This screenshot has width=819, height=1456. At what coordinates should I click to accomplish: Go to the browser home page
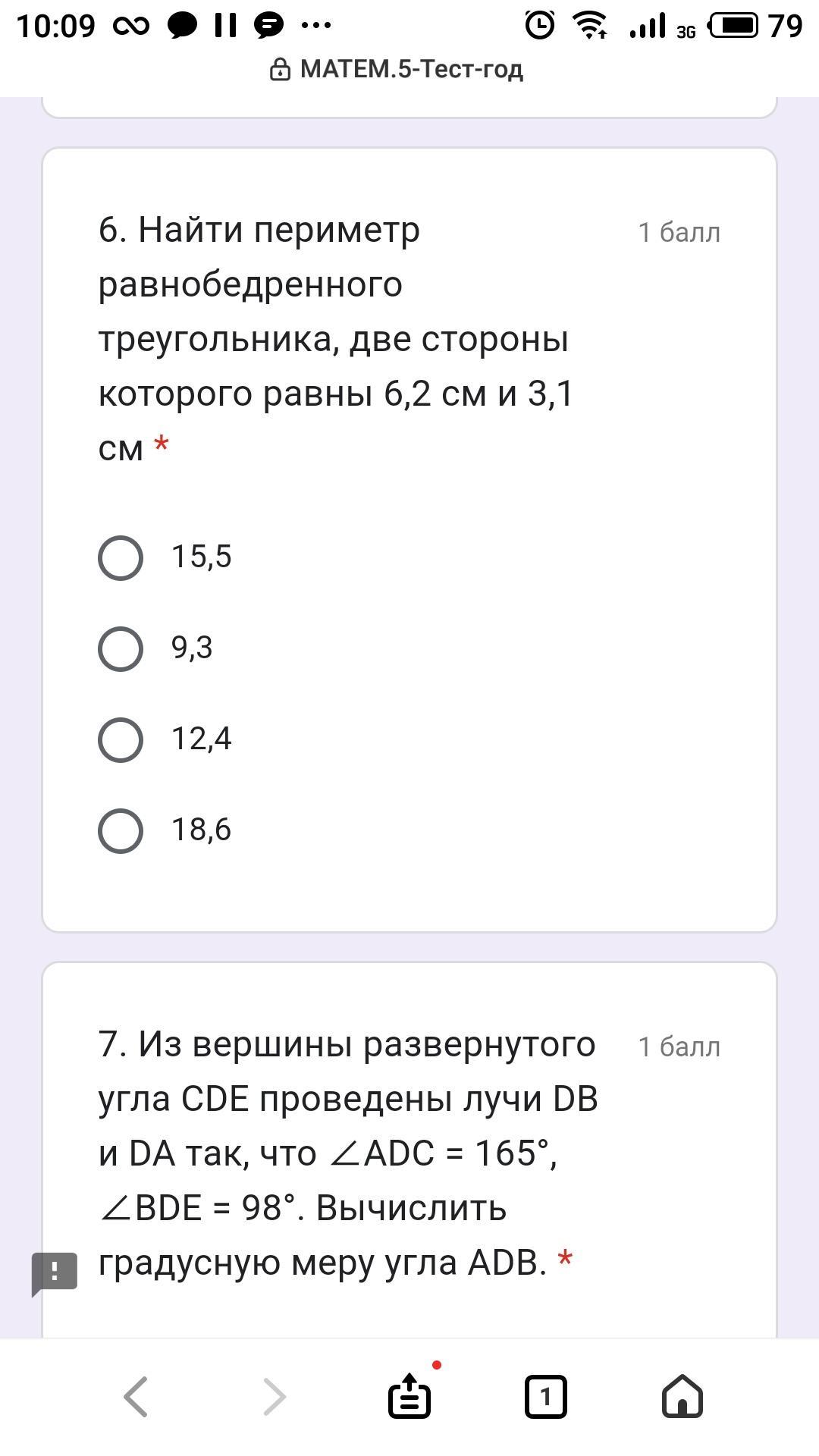point(682,1396)
